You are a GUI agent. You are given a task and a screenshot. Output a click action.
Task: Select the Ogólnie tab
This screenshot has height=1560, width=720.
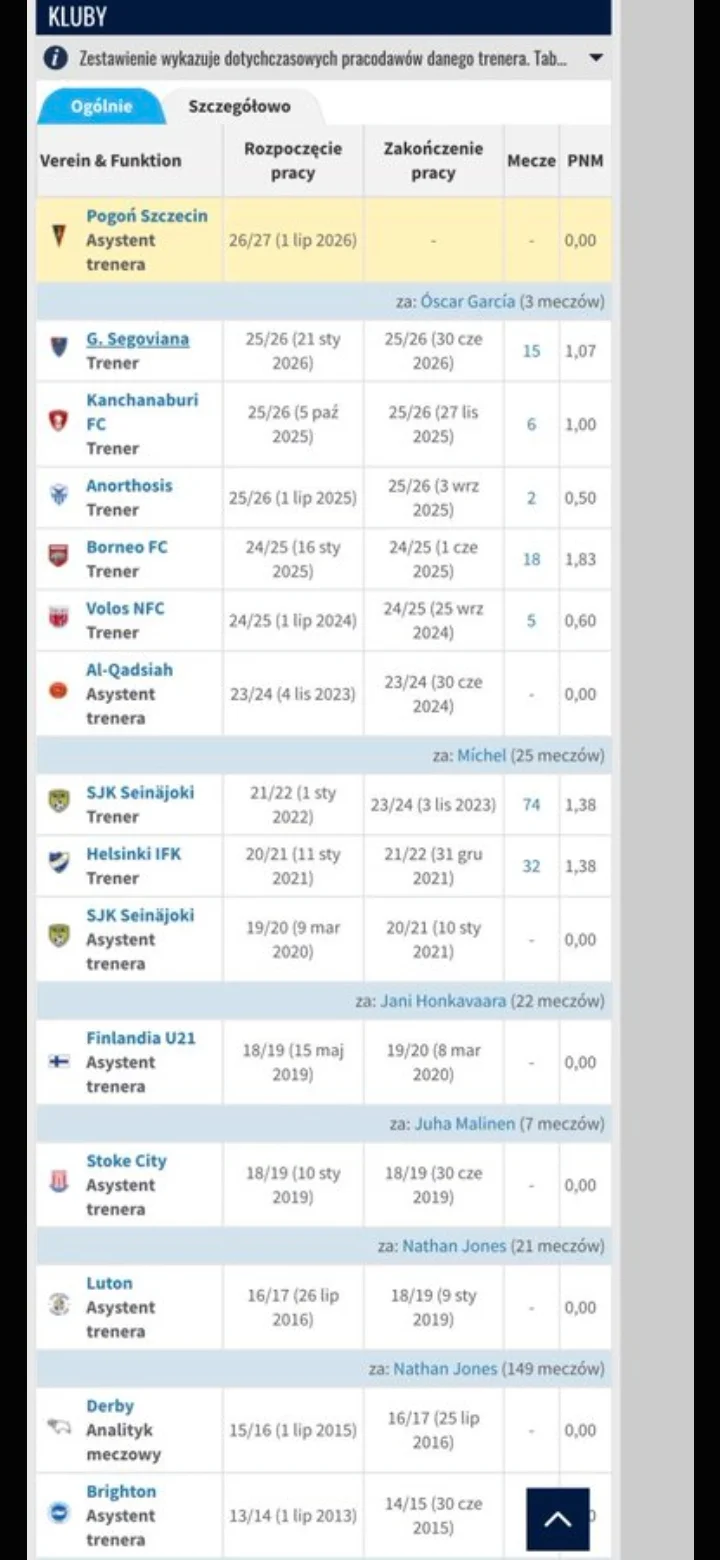(101, 106)
